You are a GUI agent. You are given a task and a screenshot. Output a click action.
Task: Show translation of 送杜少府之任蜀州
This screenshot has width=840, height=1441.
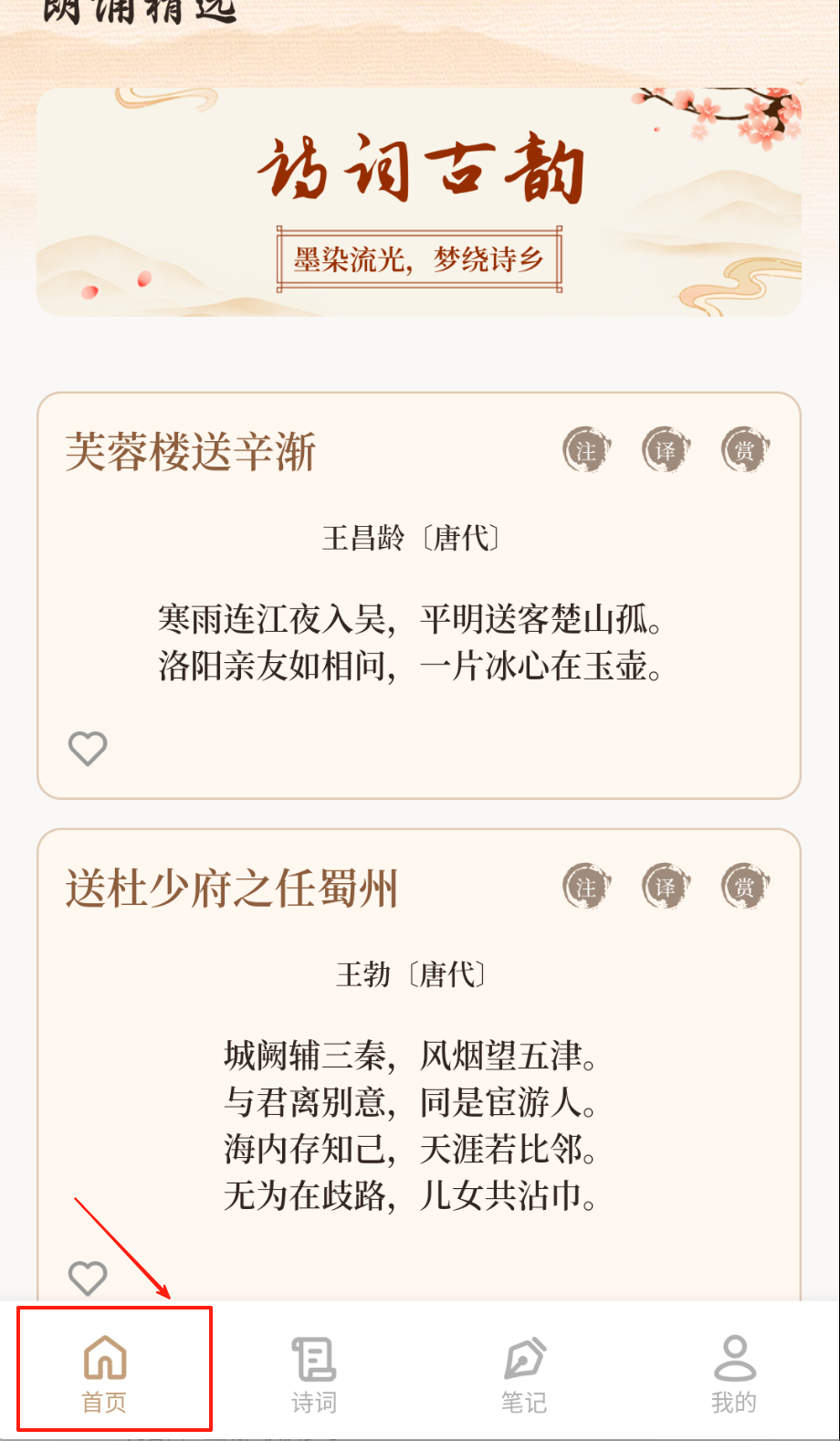pyautogui.click(x=666, y=887)
